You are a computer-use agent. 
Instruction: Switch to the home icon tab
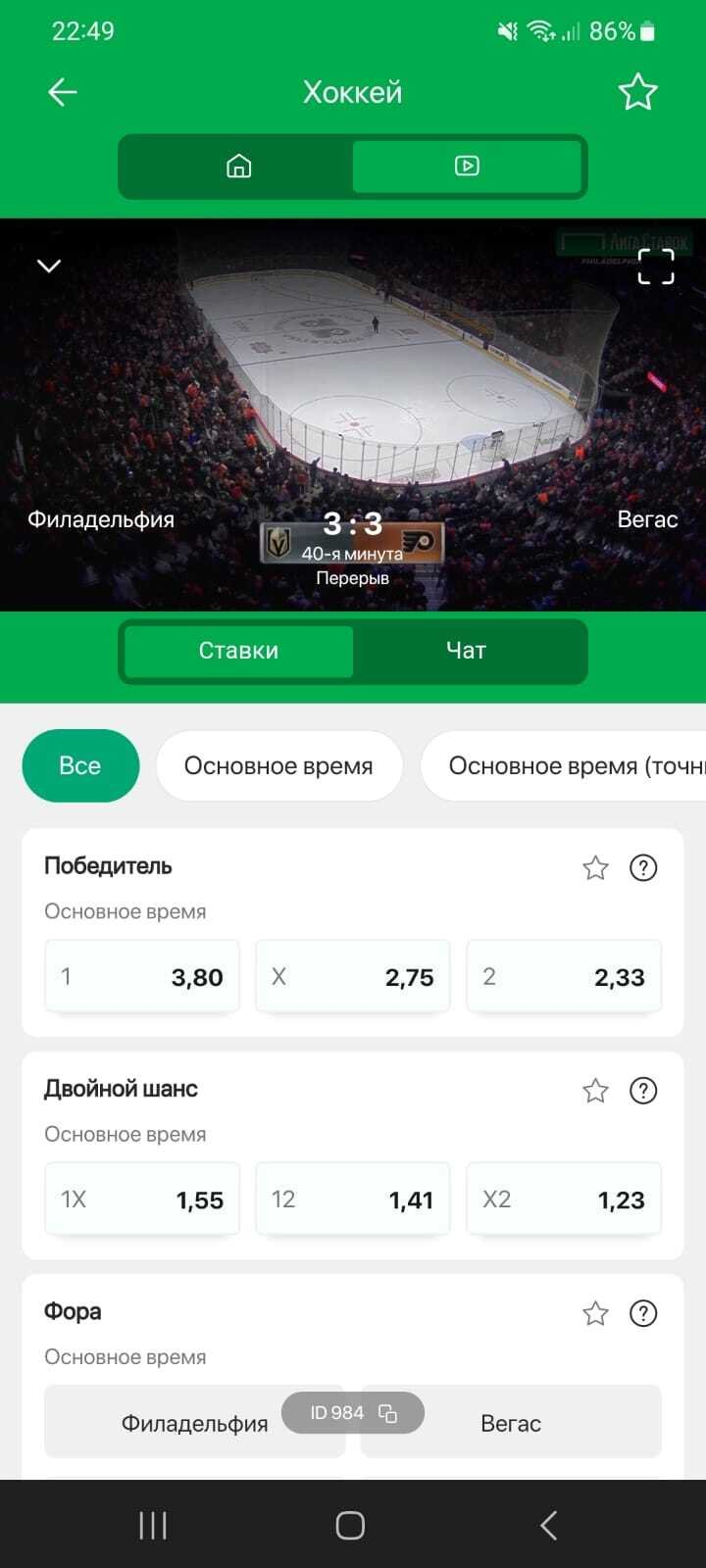pos(238,166)
